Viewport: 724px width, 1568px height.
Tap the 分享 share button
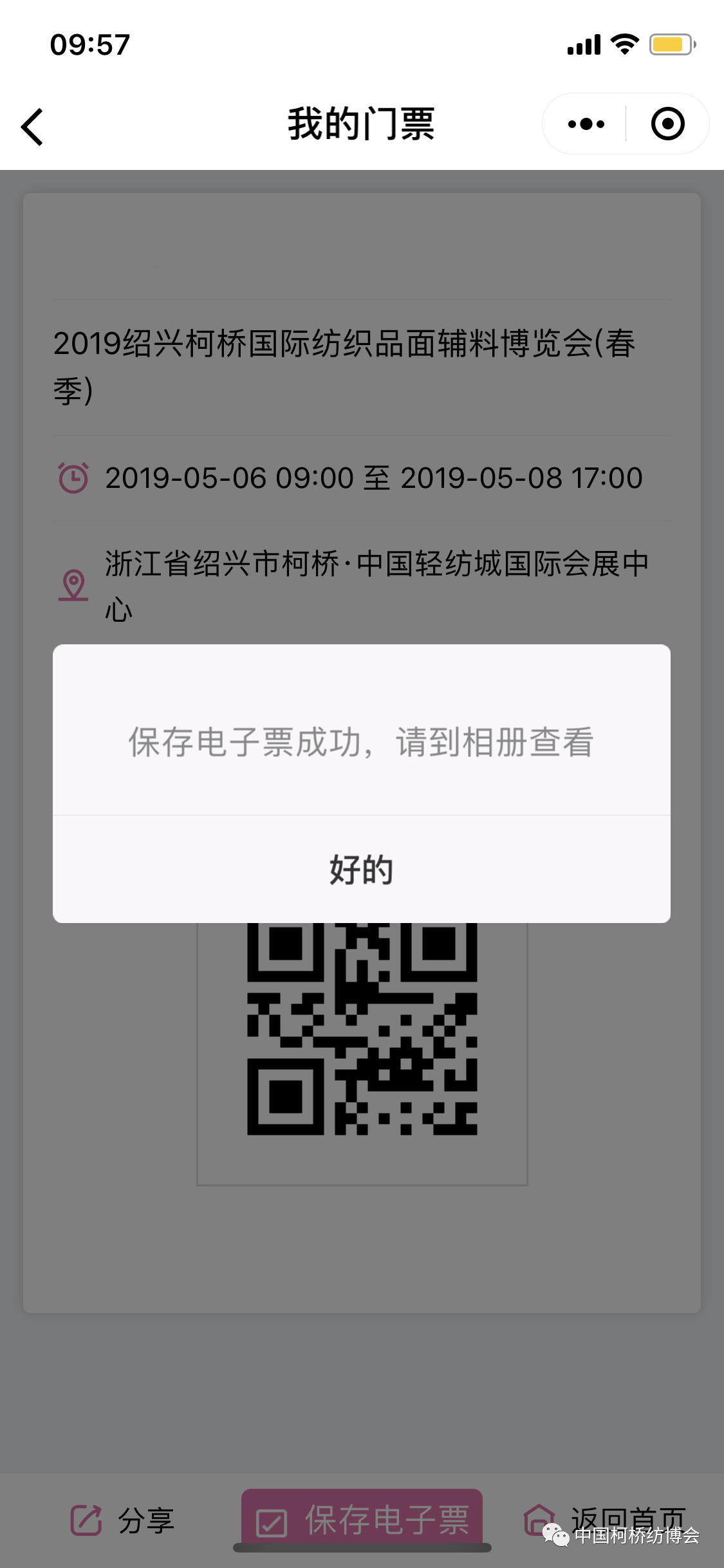click(122, 1520)
